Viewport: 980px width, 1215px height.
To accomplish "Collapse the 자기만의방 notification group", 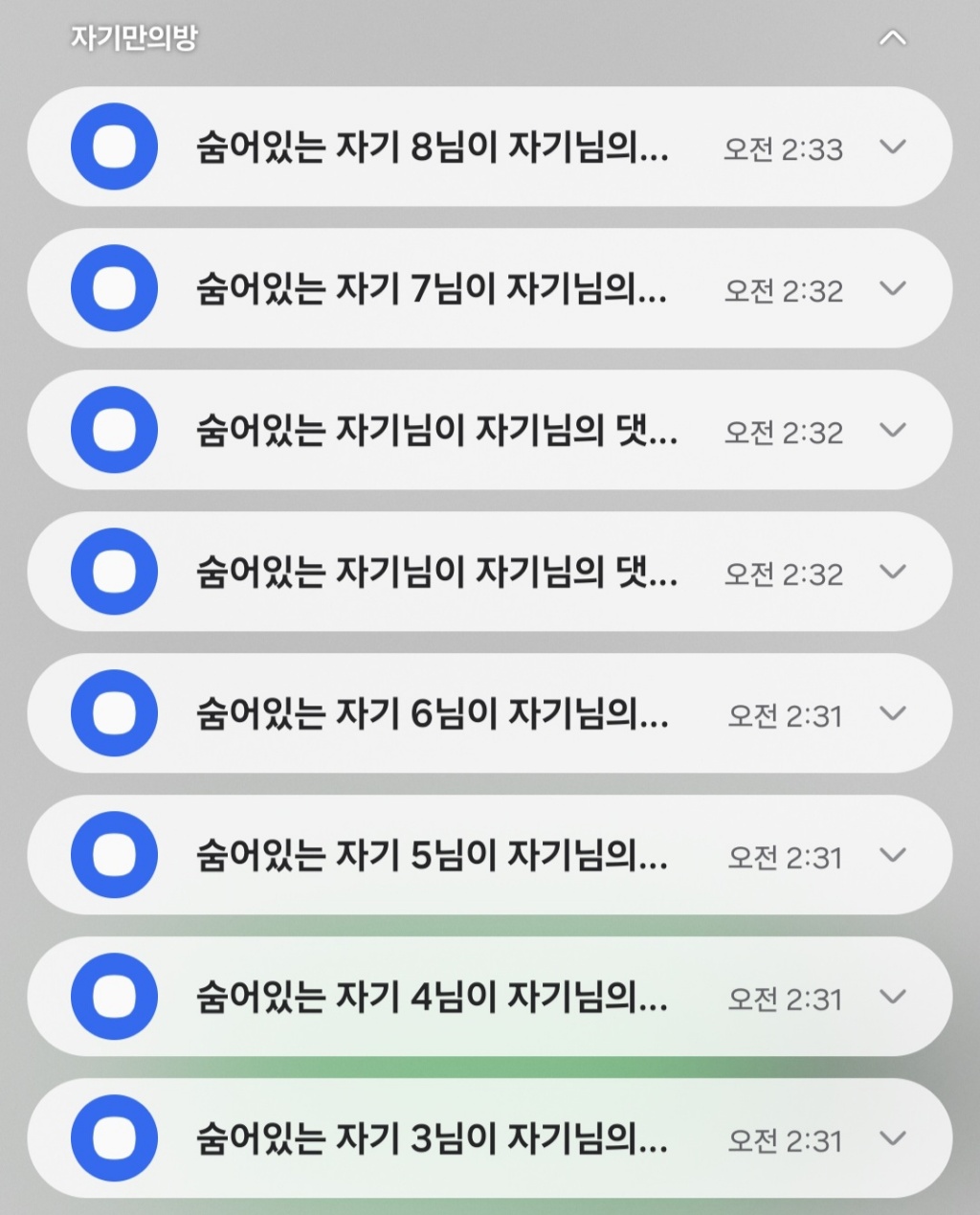I will [892, 38].
